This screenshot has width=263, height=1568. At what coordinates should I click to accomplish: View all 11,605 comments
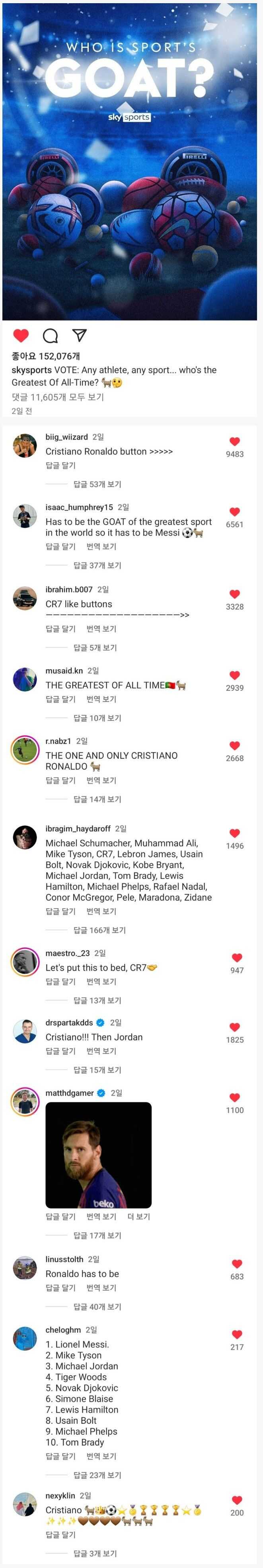[58, 397]
